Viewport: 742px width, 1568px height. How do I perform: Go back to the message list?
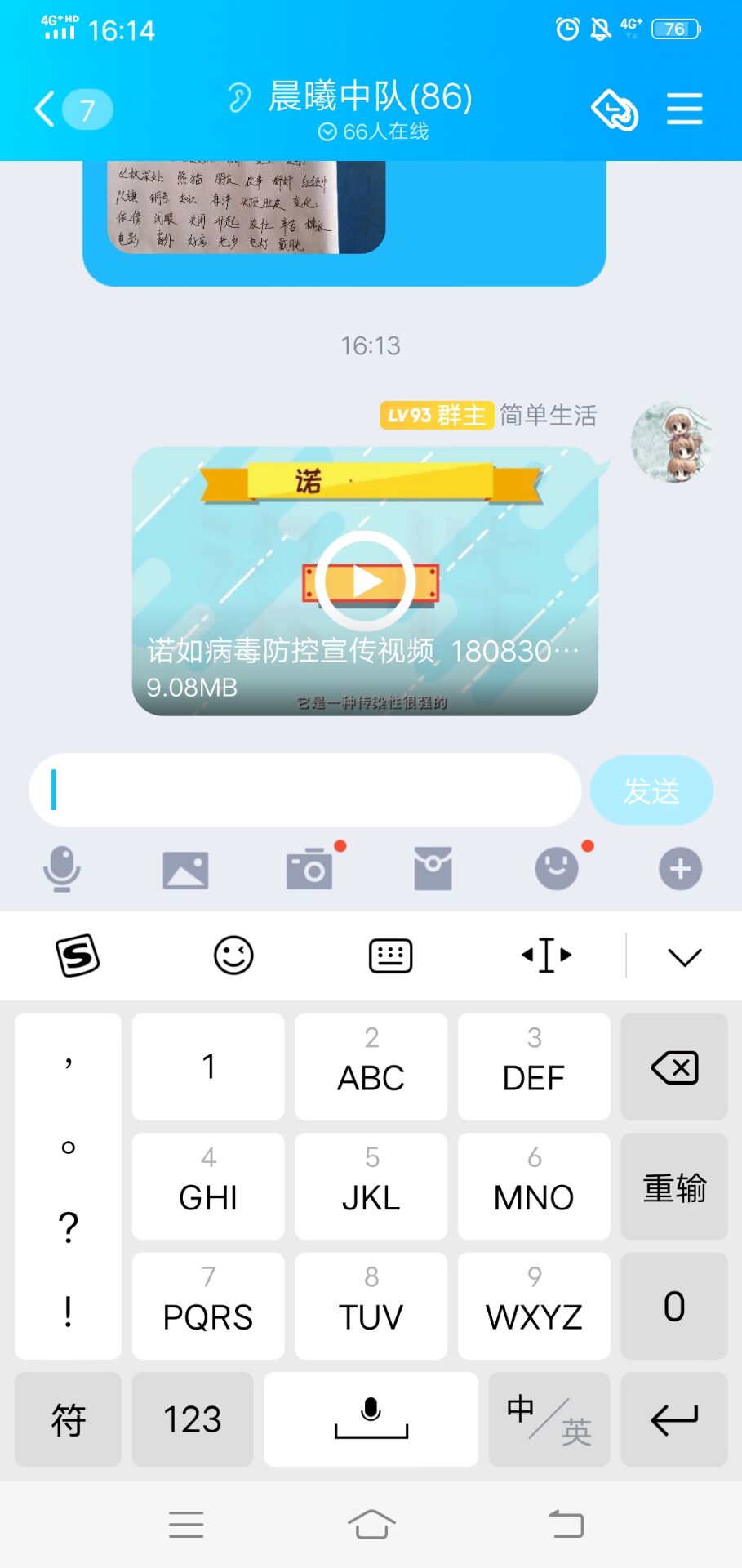click(72, 109)
